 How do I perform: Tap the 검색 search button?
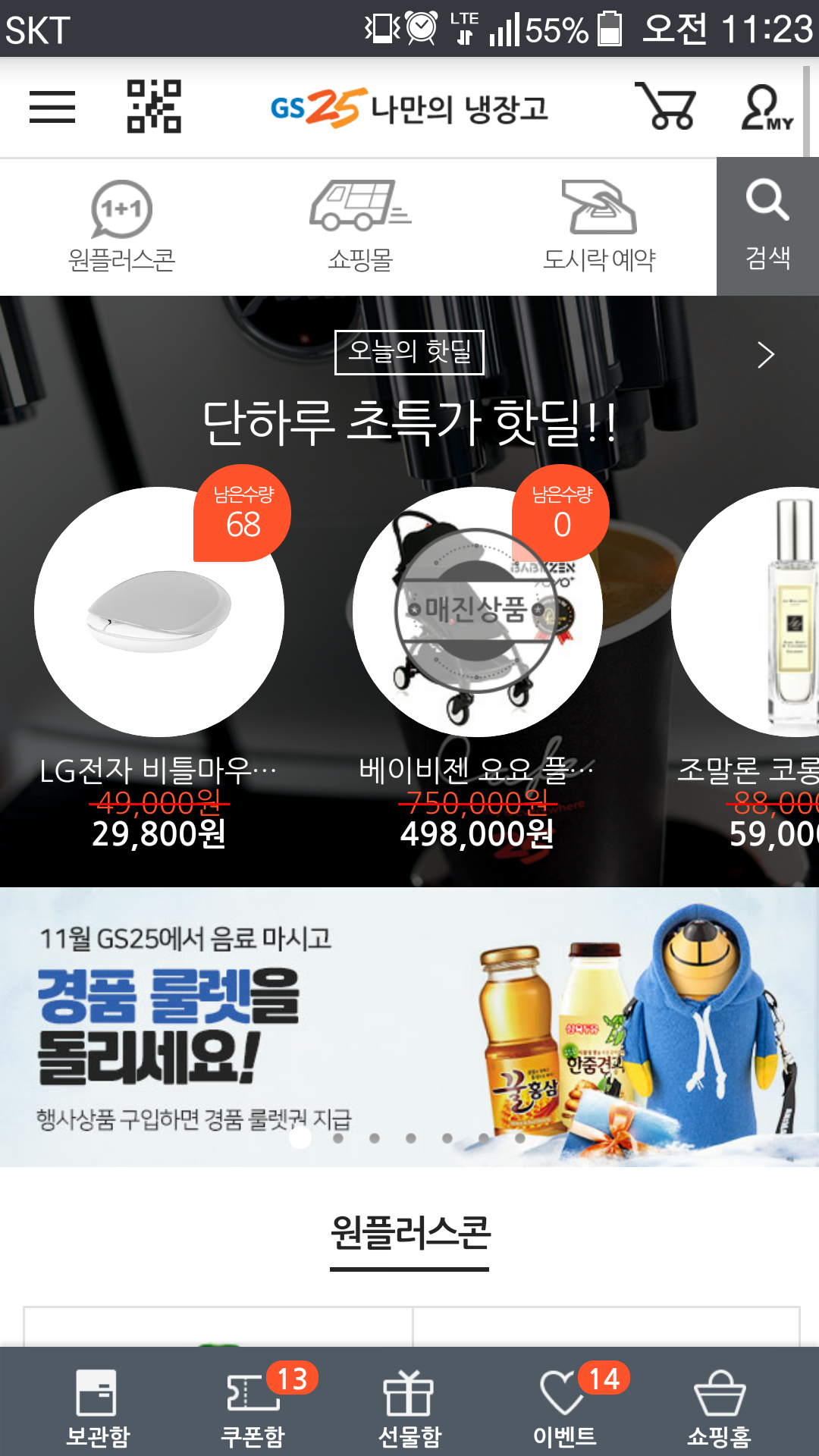point(767,227)
